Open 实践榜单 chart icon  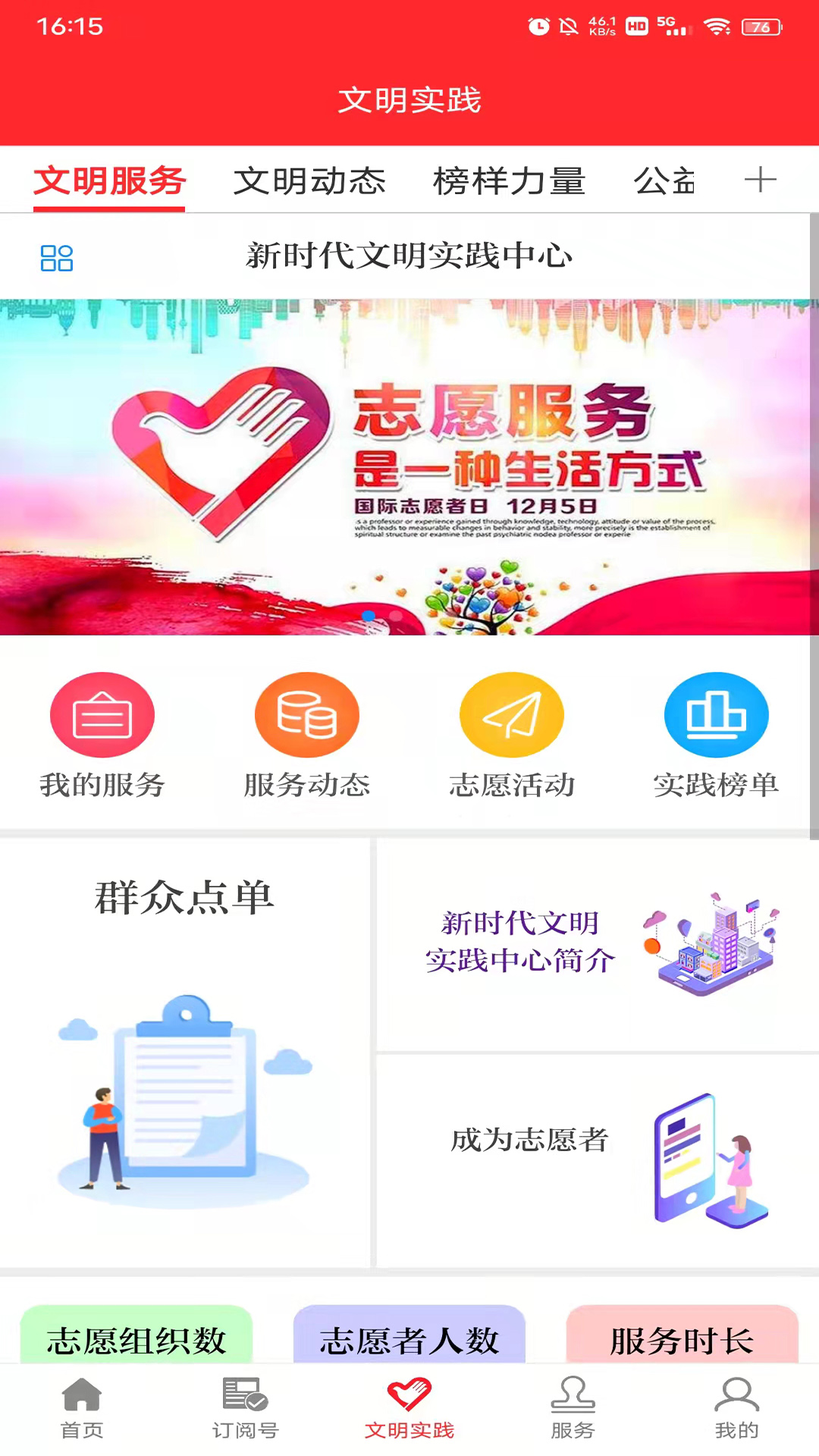717,714
